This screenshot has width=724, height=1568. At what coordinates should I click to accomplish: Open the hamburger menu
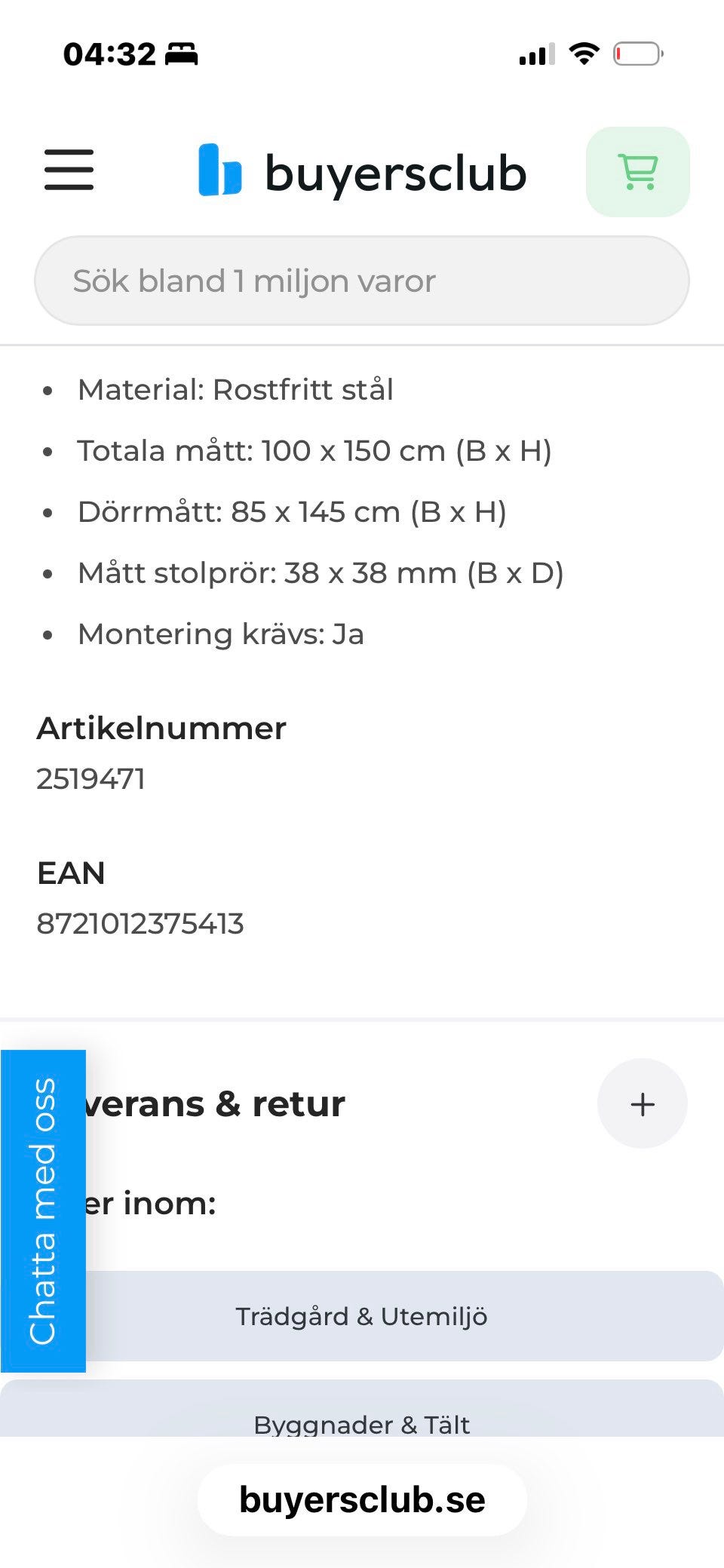(69, 170)
